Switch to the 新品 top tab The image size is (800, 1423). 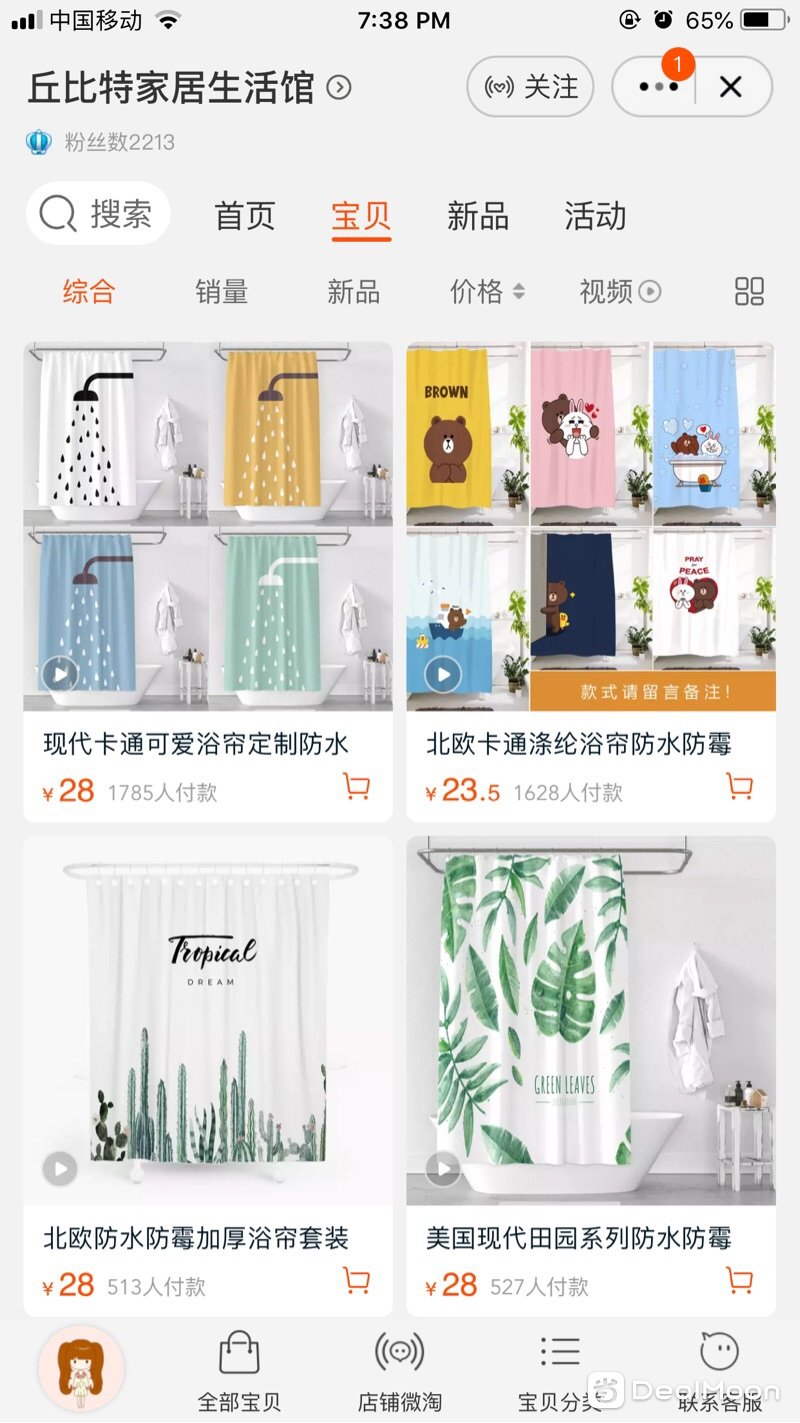(x=477, y=216)
